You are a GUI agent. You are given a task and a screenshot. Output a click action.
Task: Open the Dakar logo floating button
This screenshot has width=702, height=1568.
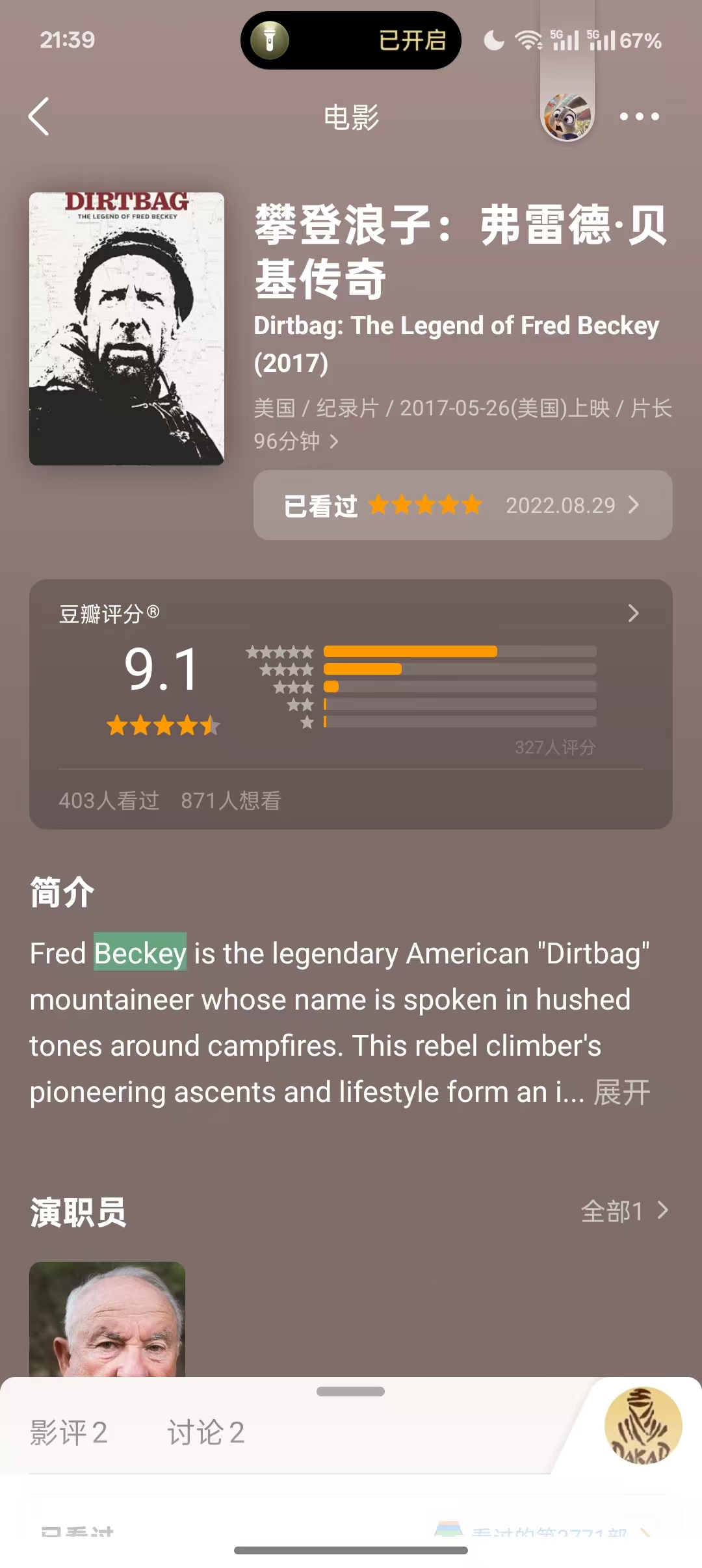(642, 1426)
